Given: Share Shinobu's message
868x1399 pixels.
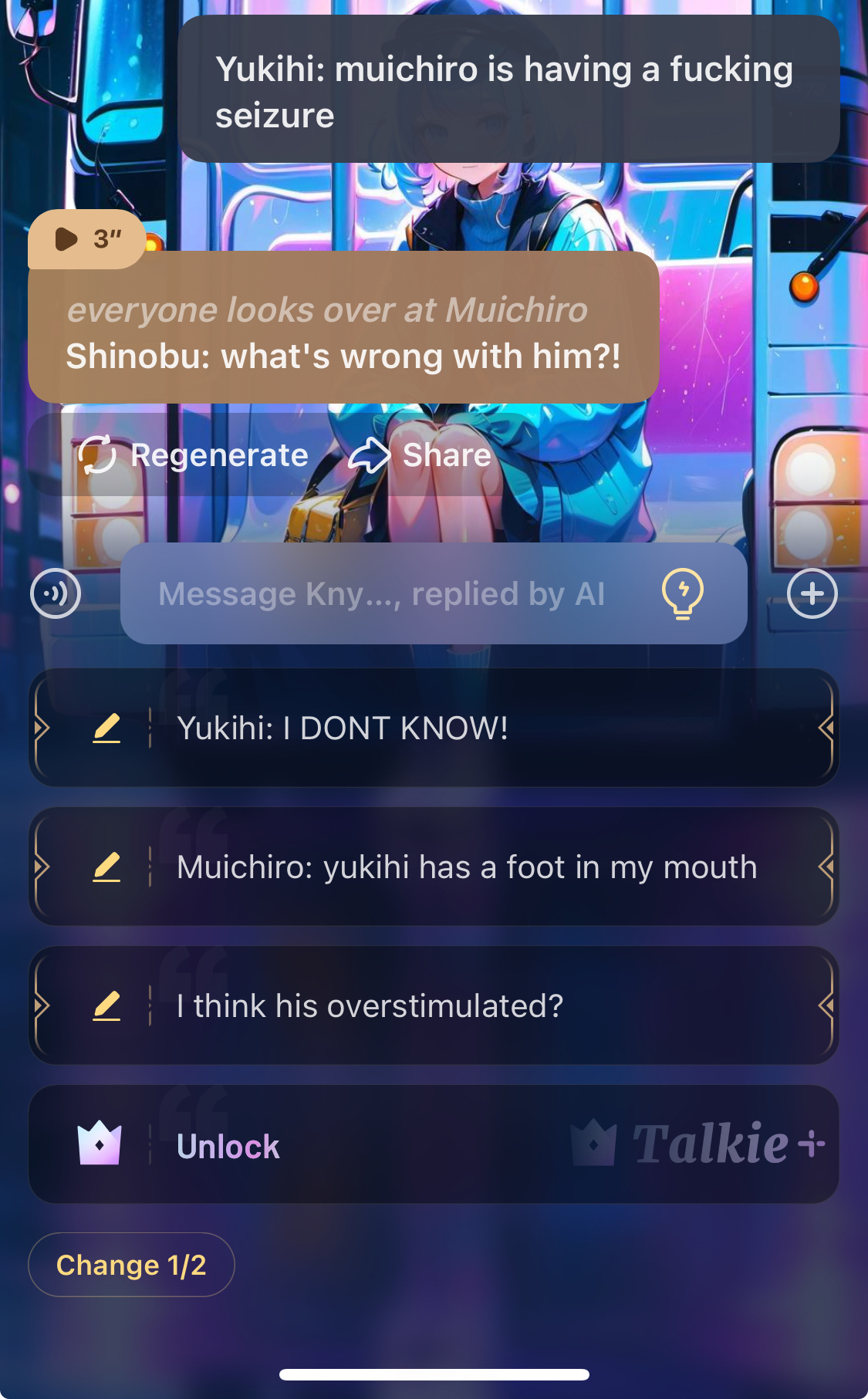Looking at the screenshot, I should click(x=420, y=455).
